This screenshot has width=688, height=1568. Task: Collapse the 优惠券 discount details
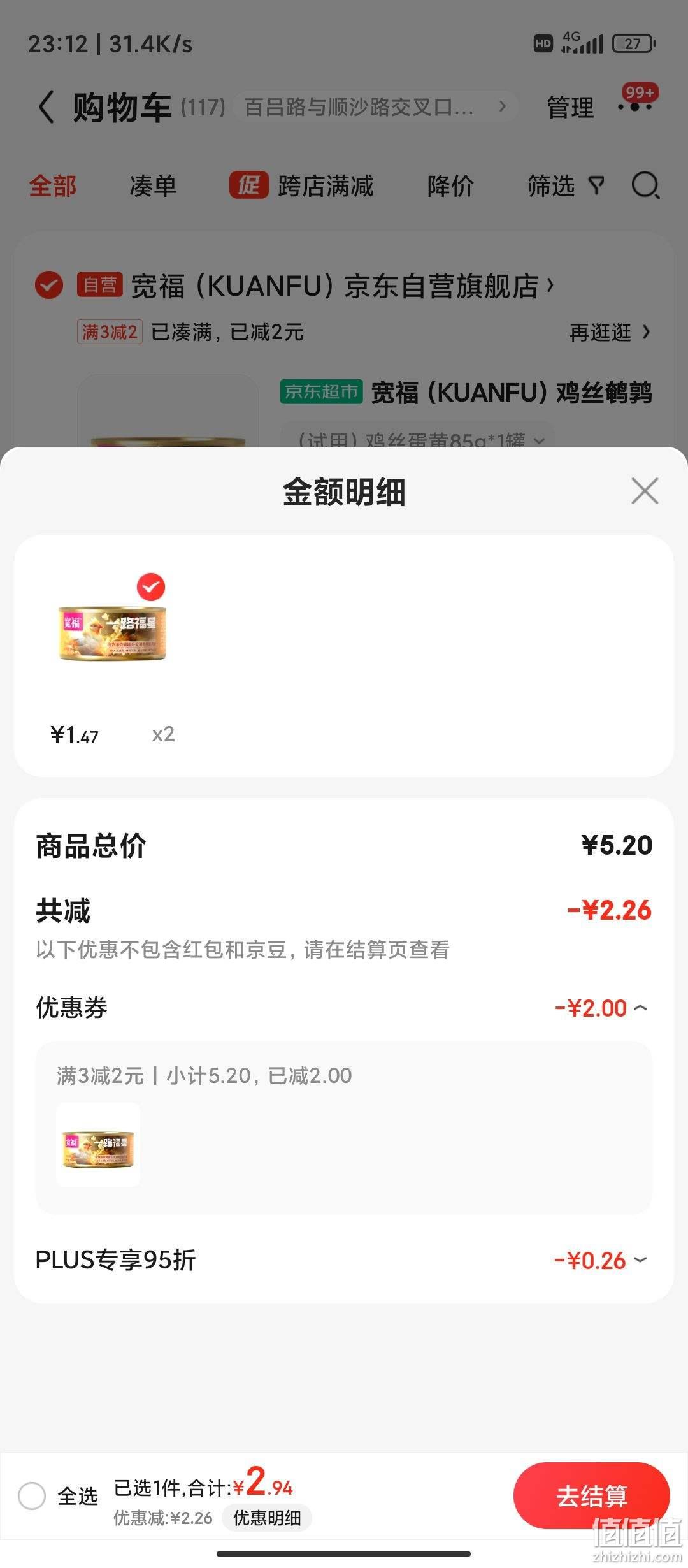point(641,1008)
